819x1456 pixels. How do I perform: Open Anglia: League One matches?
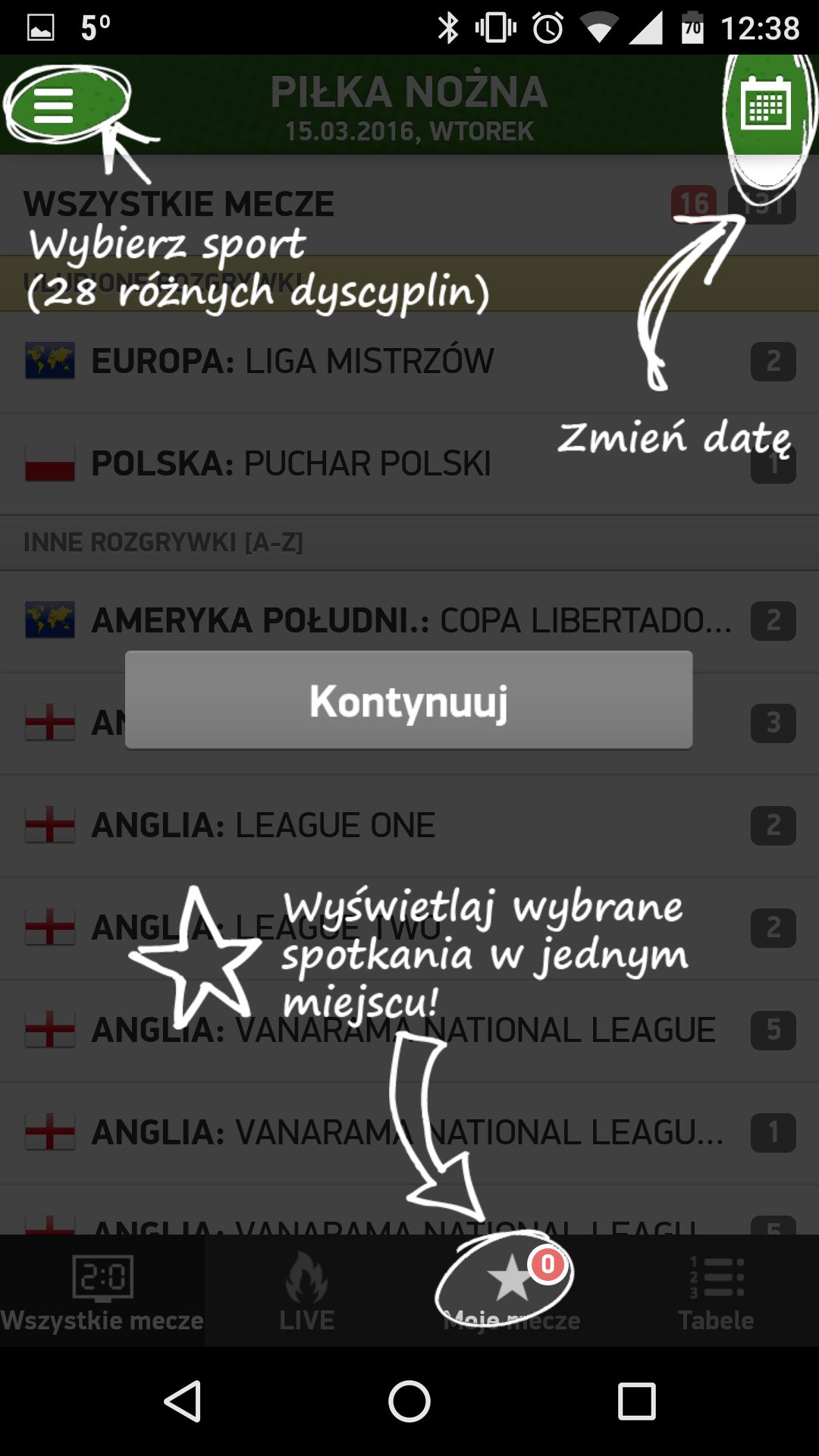409,826
